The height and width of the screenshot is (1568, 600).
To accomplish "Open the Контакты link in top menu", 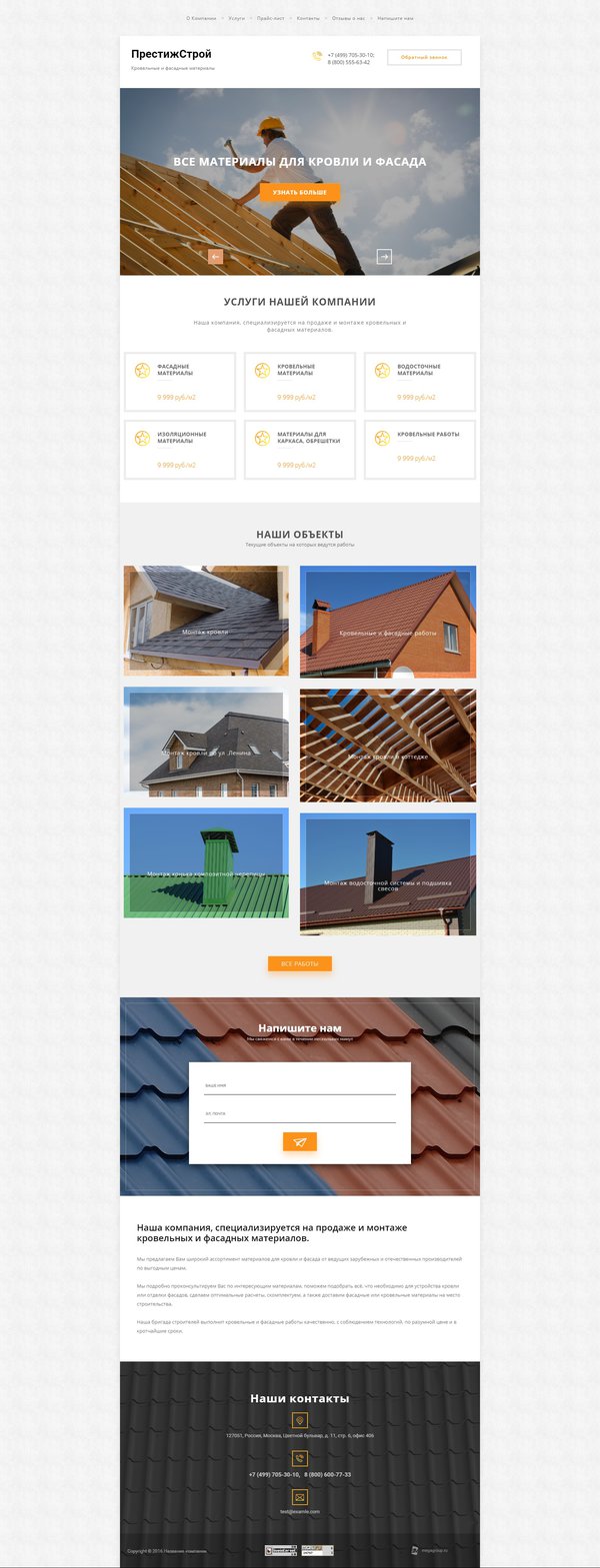I will coord(308,18).
